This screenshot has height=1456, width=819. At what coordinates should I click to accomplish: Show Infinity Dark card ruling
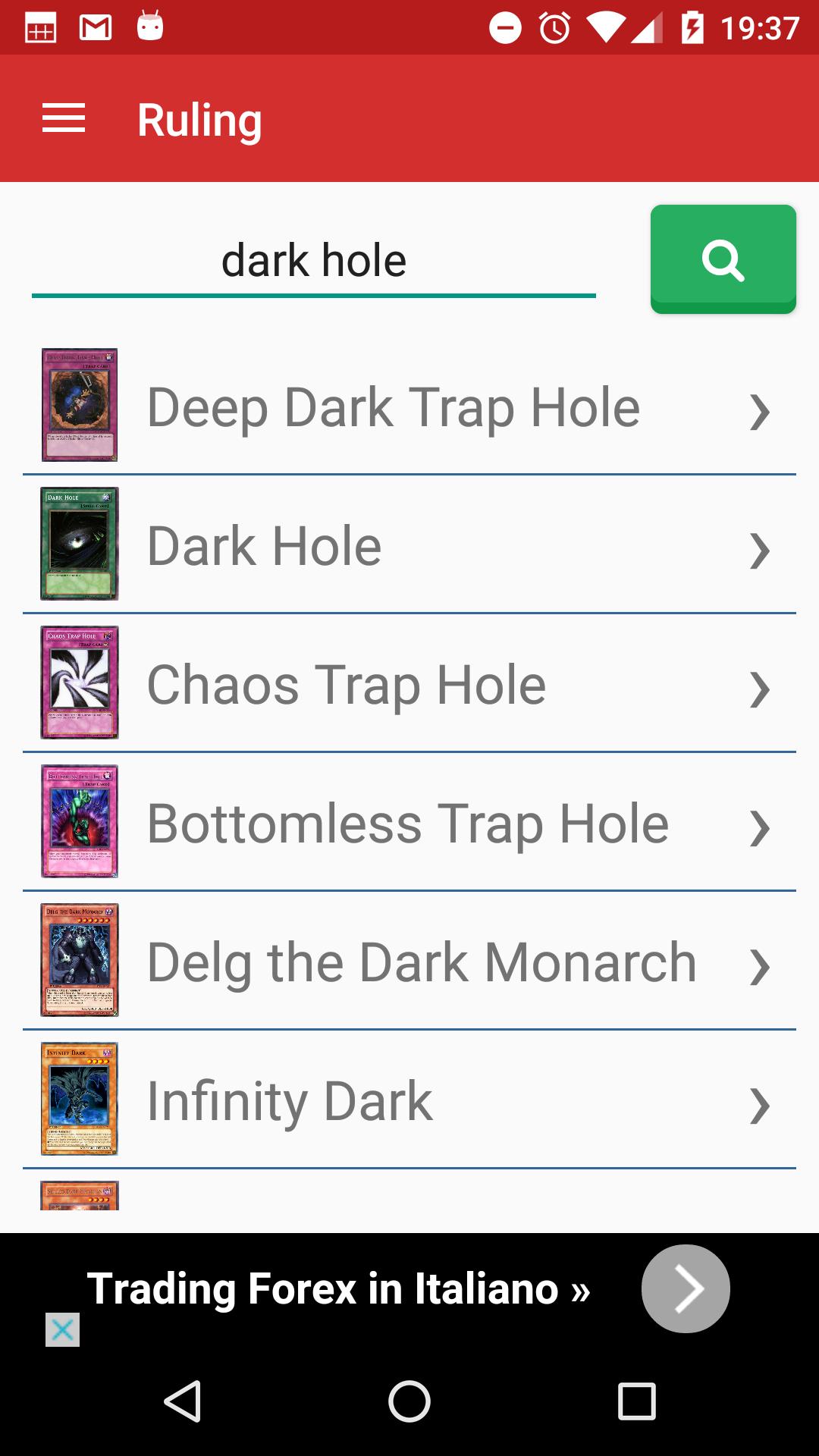tap(409, 1101)
